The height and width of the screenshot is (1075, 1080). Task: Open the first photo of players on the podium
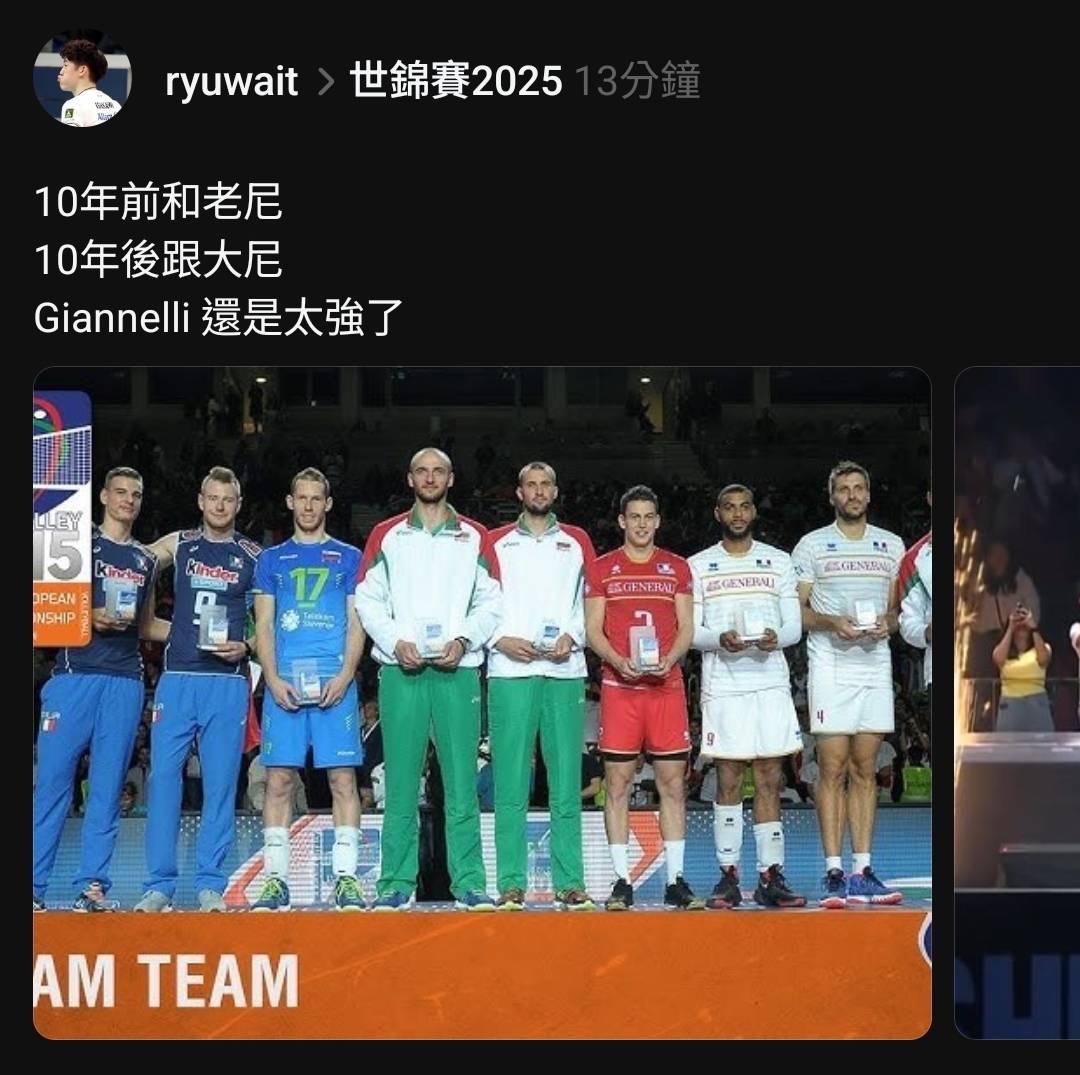482,702
